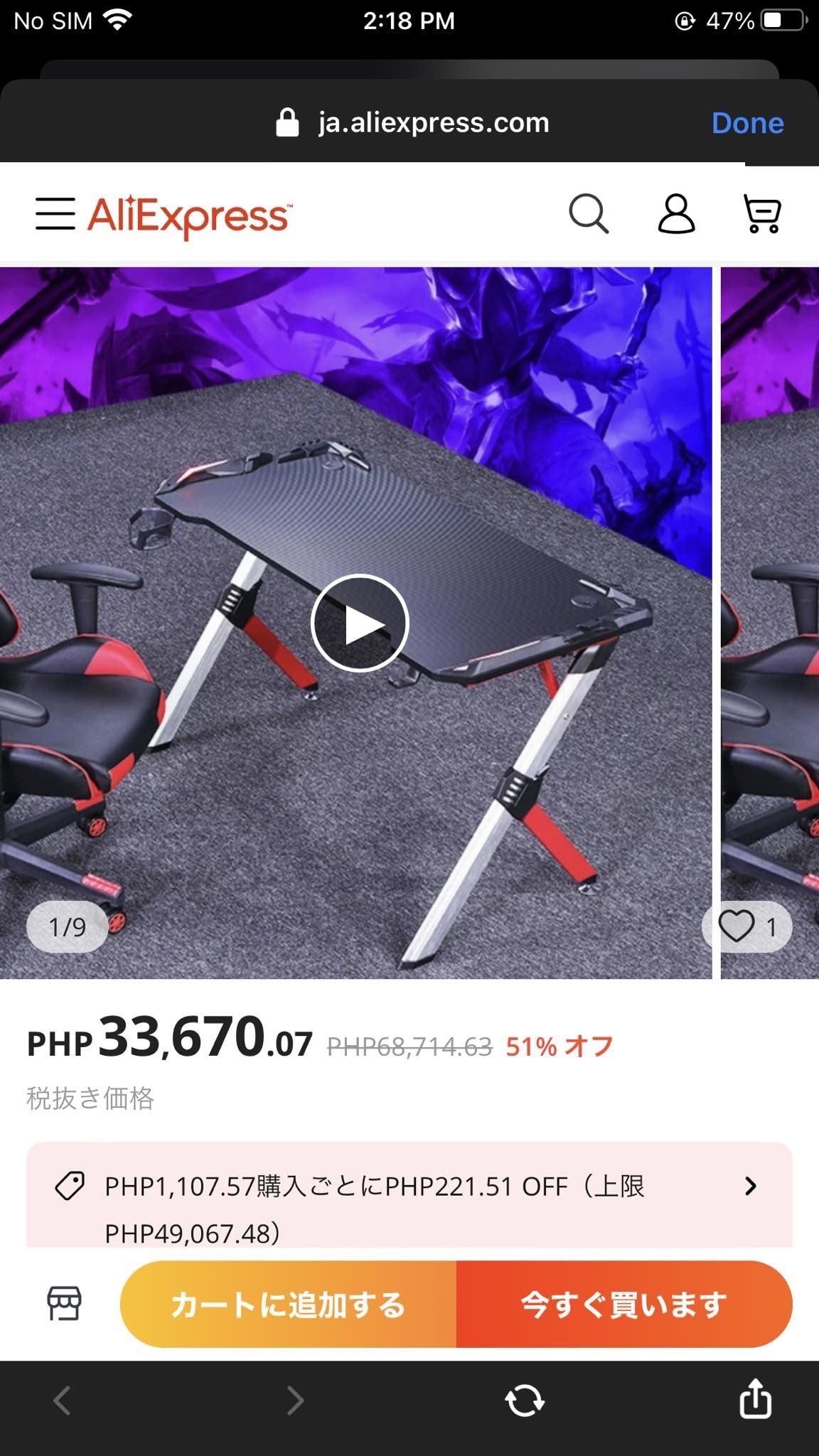Tap Done to close browser
This screenshot has height=1456, width=819.
747,123
